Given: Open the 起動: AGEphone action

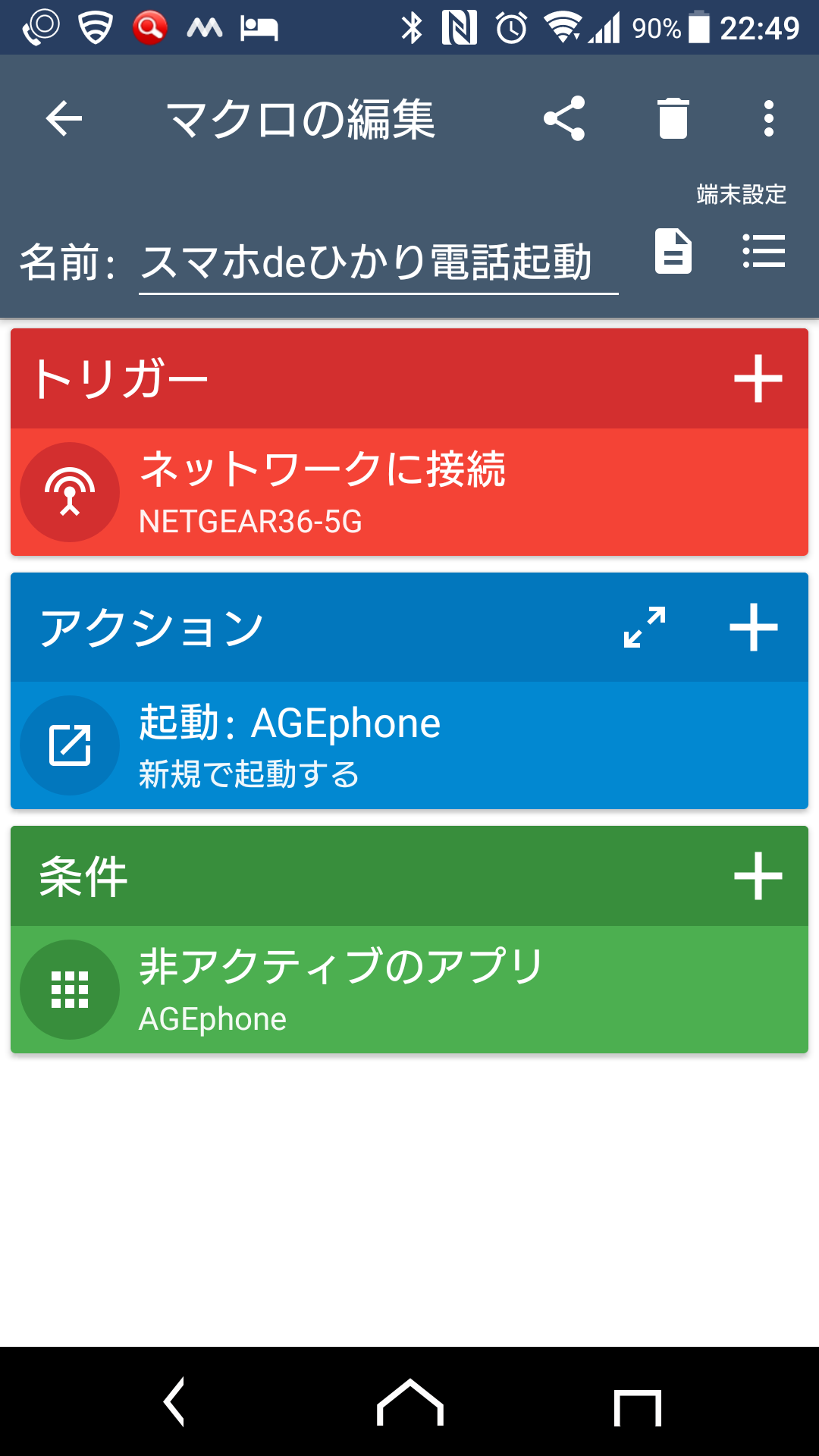Looking at the screenshot, I should [409, 745].
